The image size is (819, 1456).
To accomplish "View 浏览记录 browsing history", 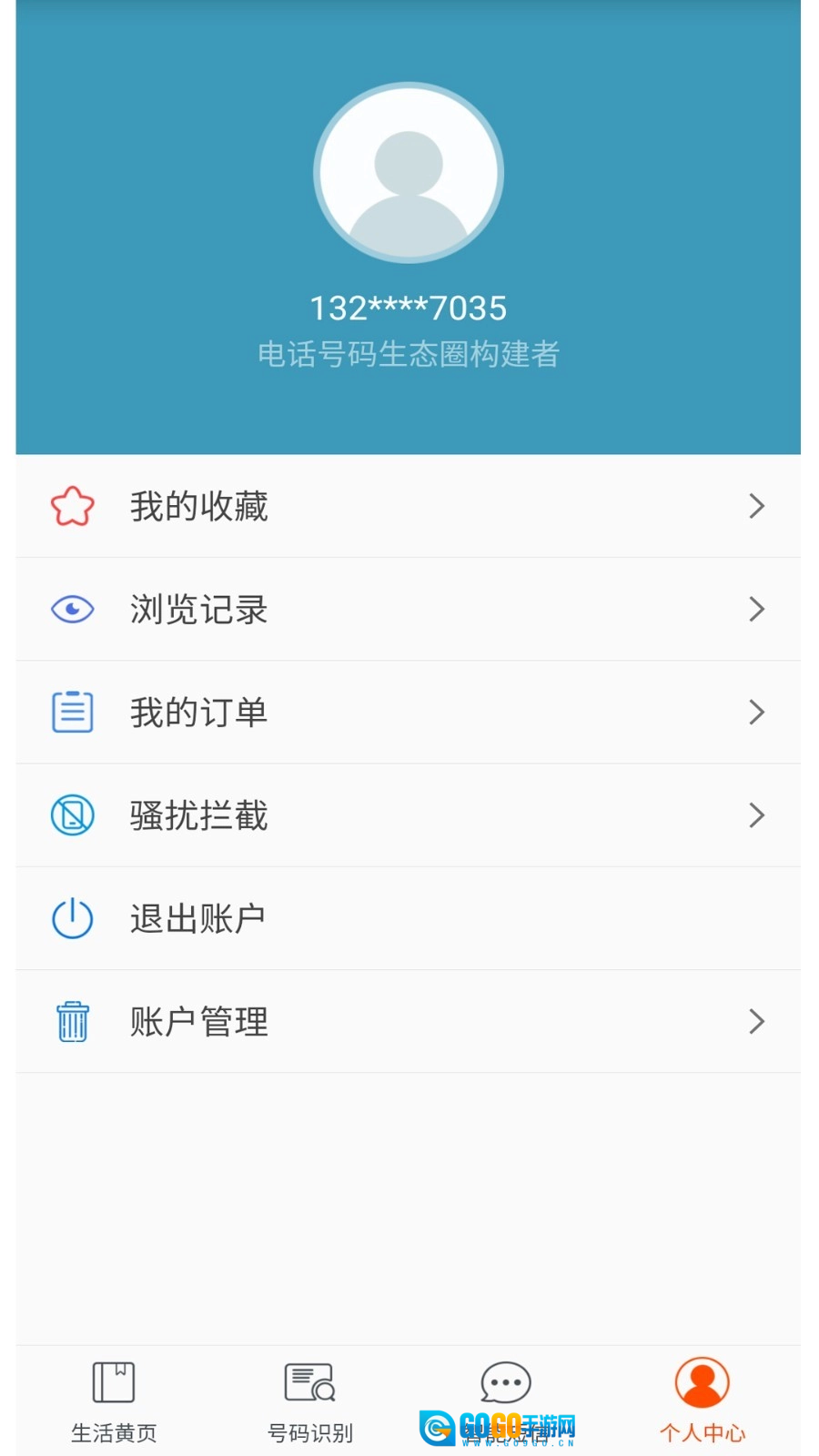I will 408,609.
